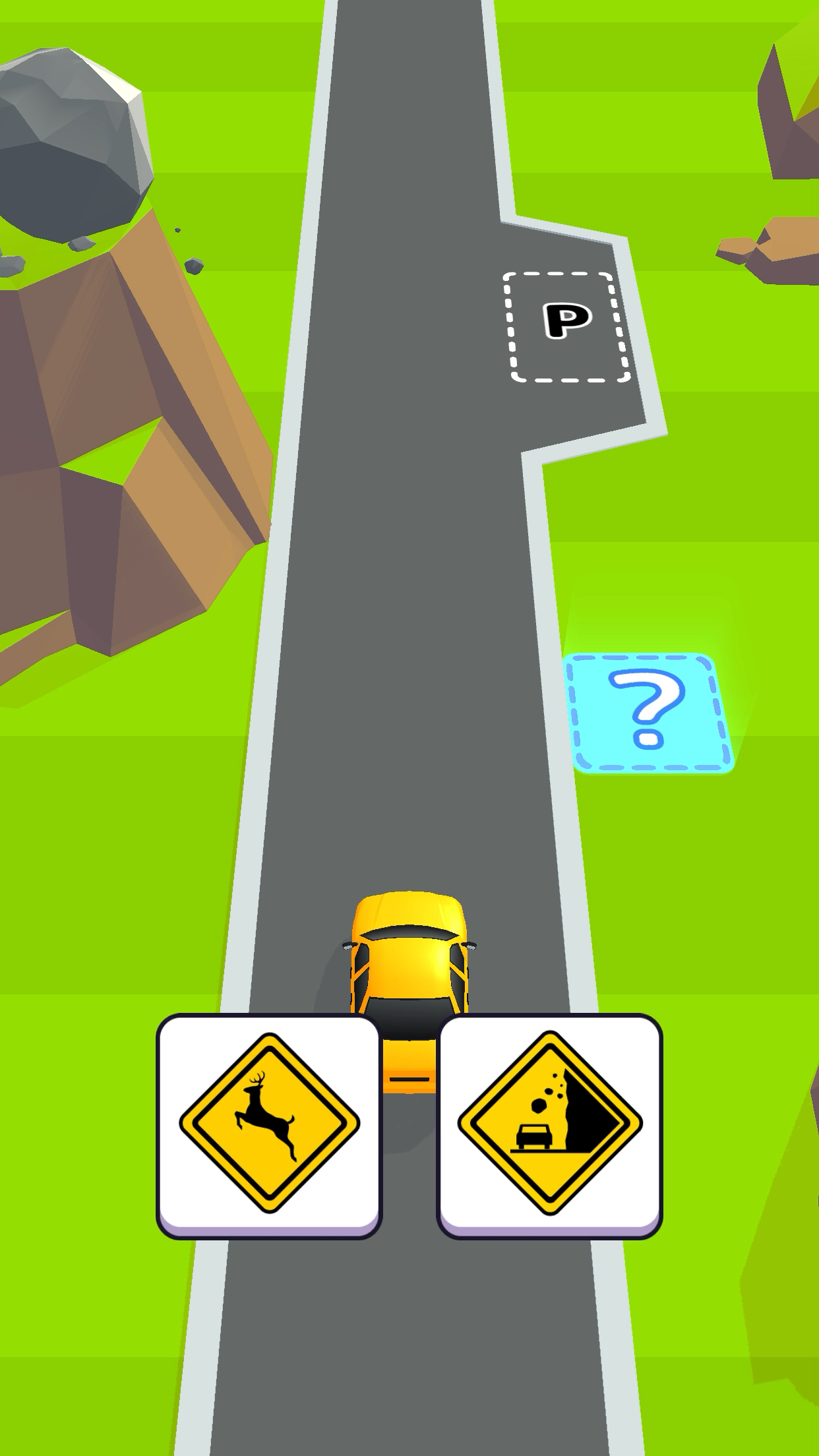This screenshot has width=819, height=1456.
Task: Choose the deer crossing sign card
Action: coord(269,1126)
